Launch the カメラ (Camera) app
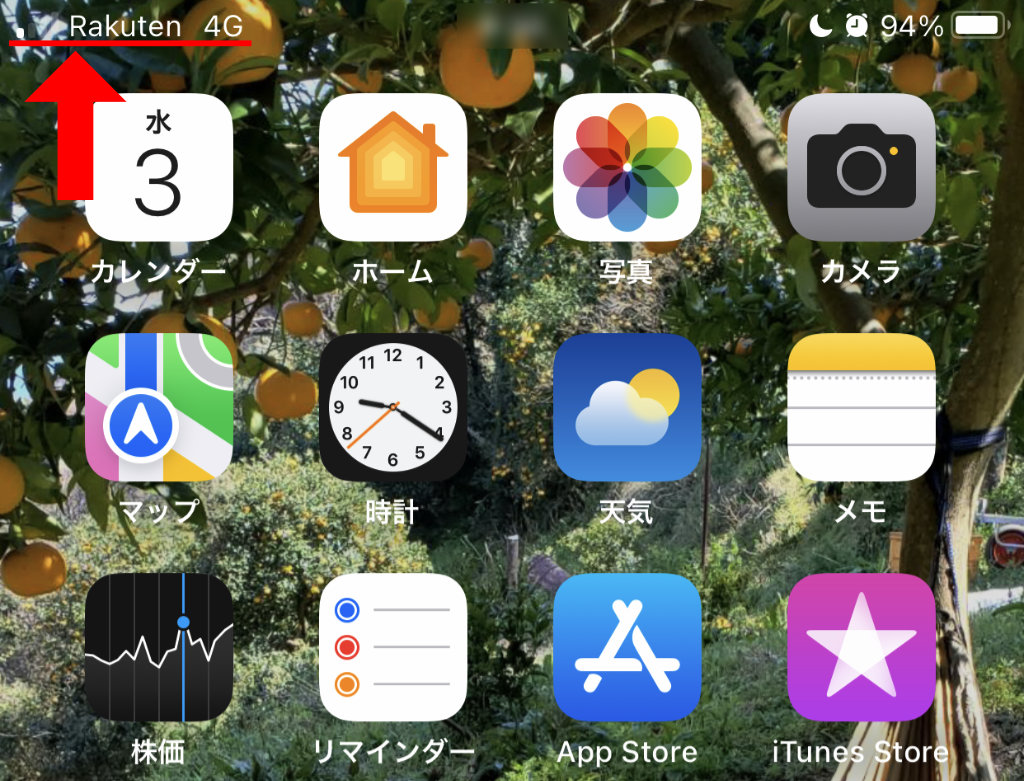The image size is (1024, 781). tap(861, 168)
